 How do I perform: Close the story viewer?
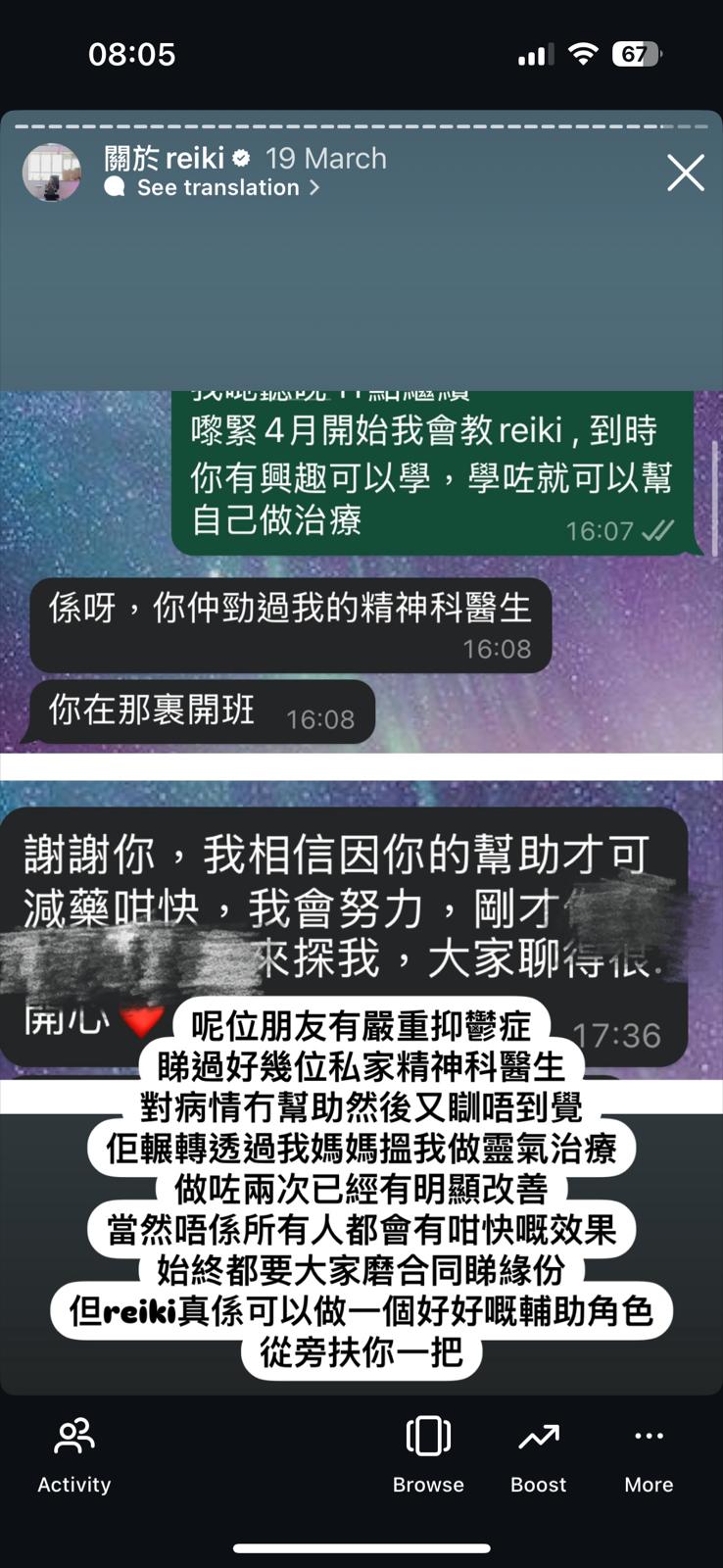coord(685,173)
